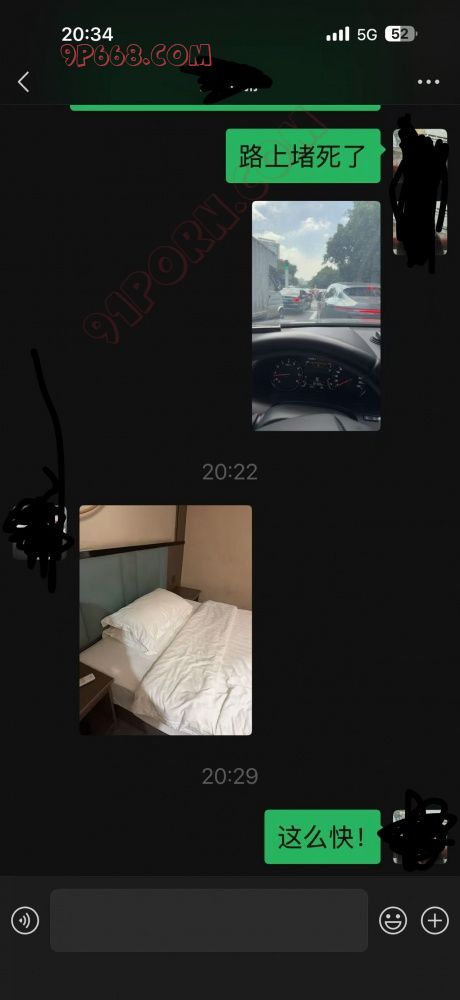The image size is (460, 1000).
Task: Open the three-dot chat menu
Action: [x=428, y=82]
